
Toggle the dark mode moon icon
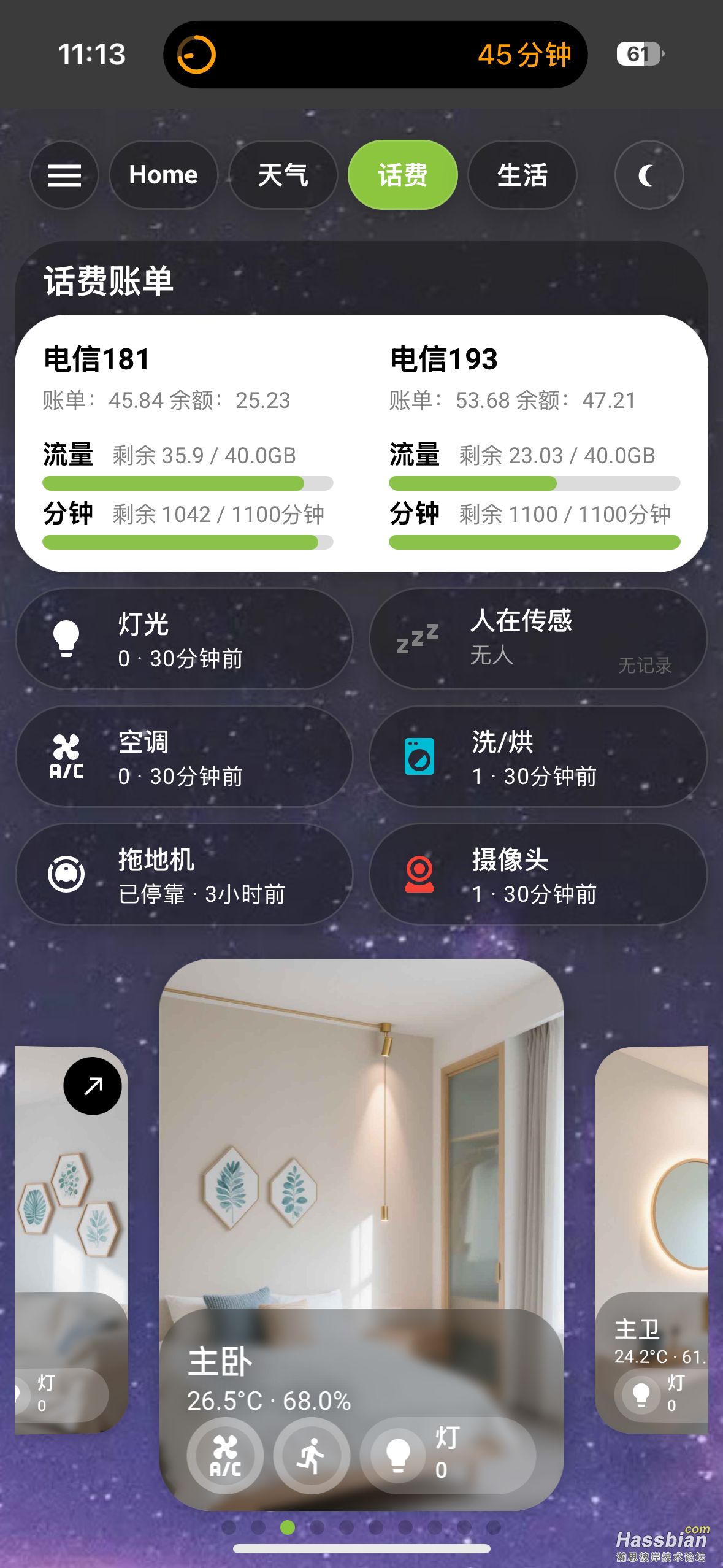click(x=648, y=175)
